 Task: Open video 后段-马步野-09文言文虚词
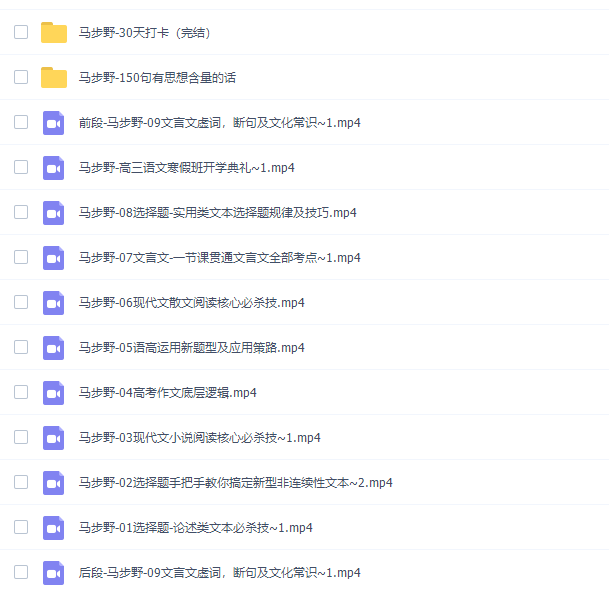coord(219,573)
